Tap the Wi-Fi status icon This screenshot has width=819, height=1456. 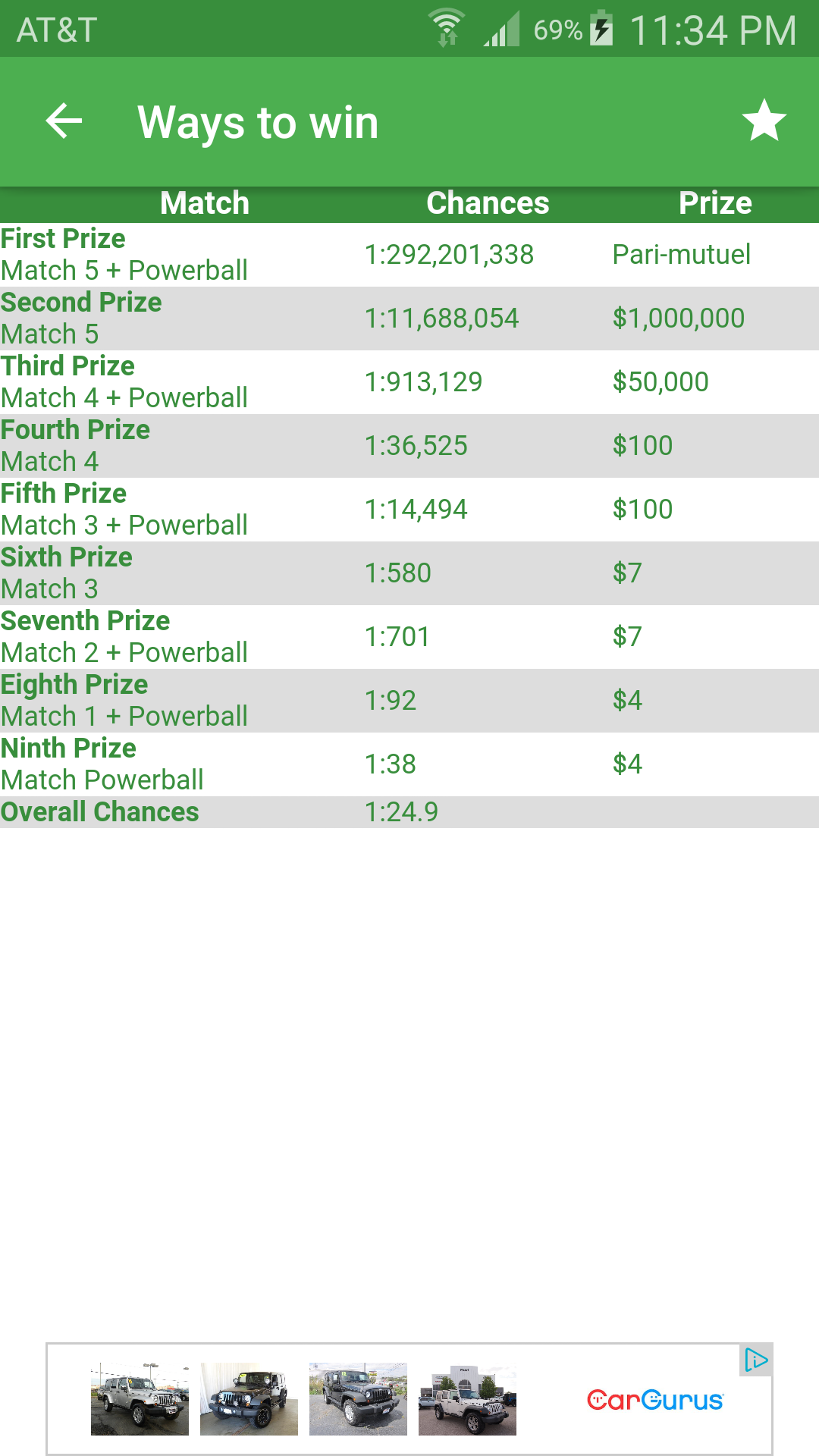pyautogui.click(x=447, y=29)
